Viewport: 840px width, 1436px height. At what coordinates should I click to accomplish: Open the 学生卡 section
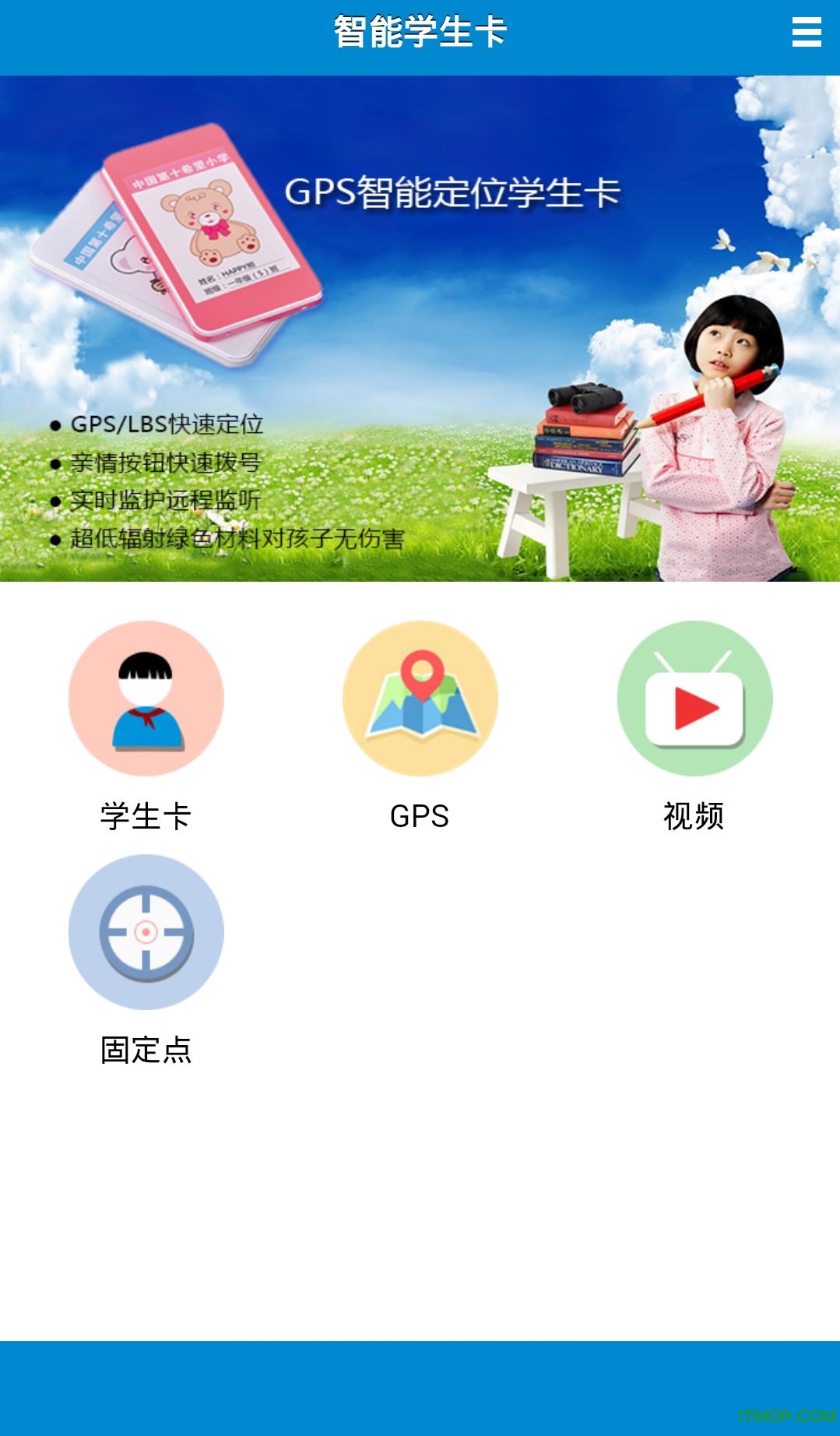pyautogui.click(x=146, y=699)
